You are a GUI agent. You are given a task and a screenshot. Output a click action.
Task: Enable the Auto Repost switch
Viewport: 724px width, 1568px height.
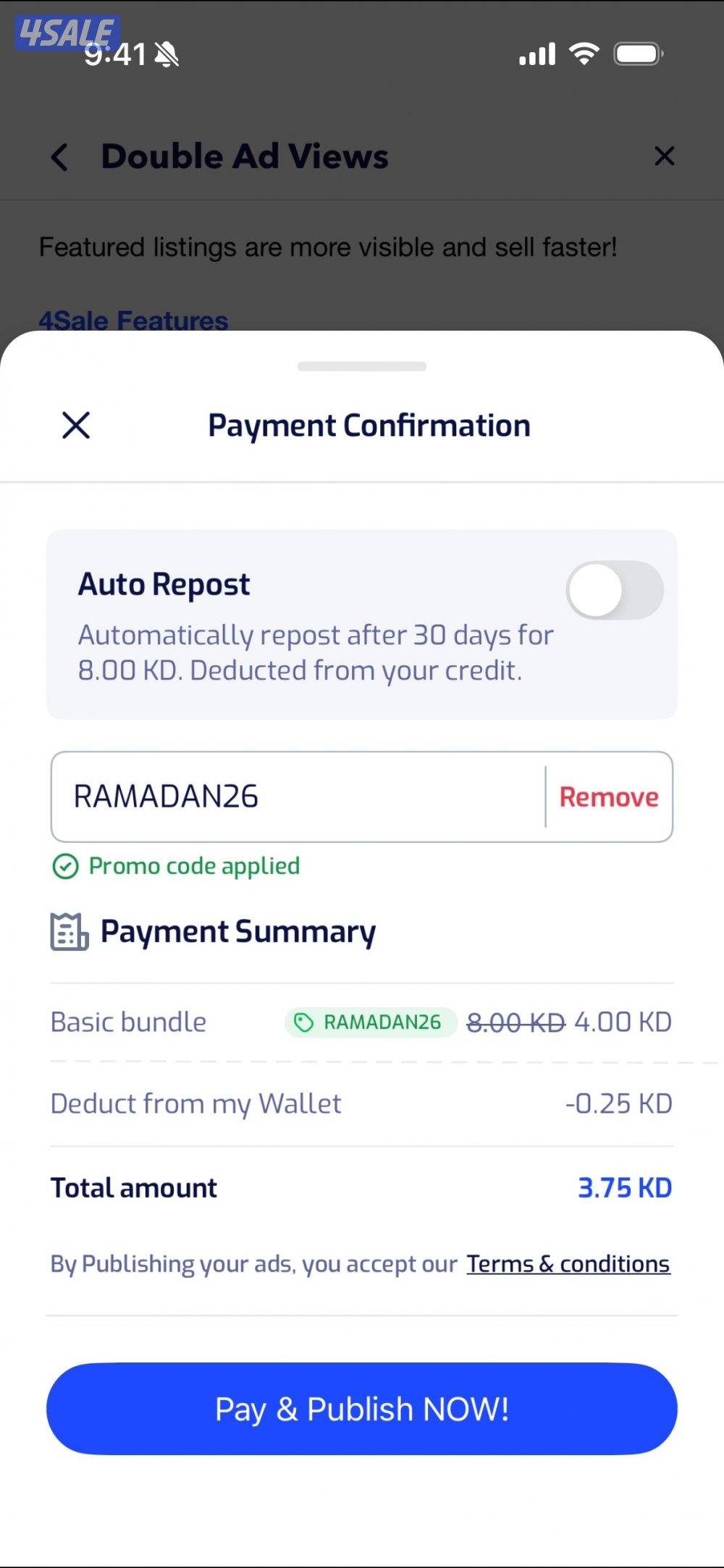[x=614, y=590]
